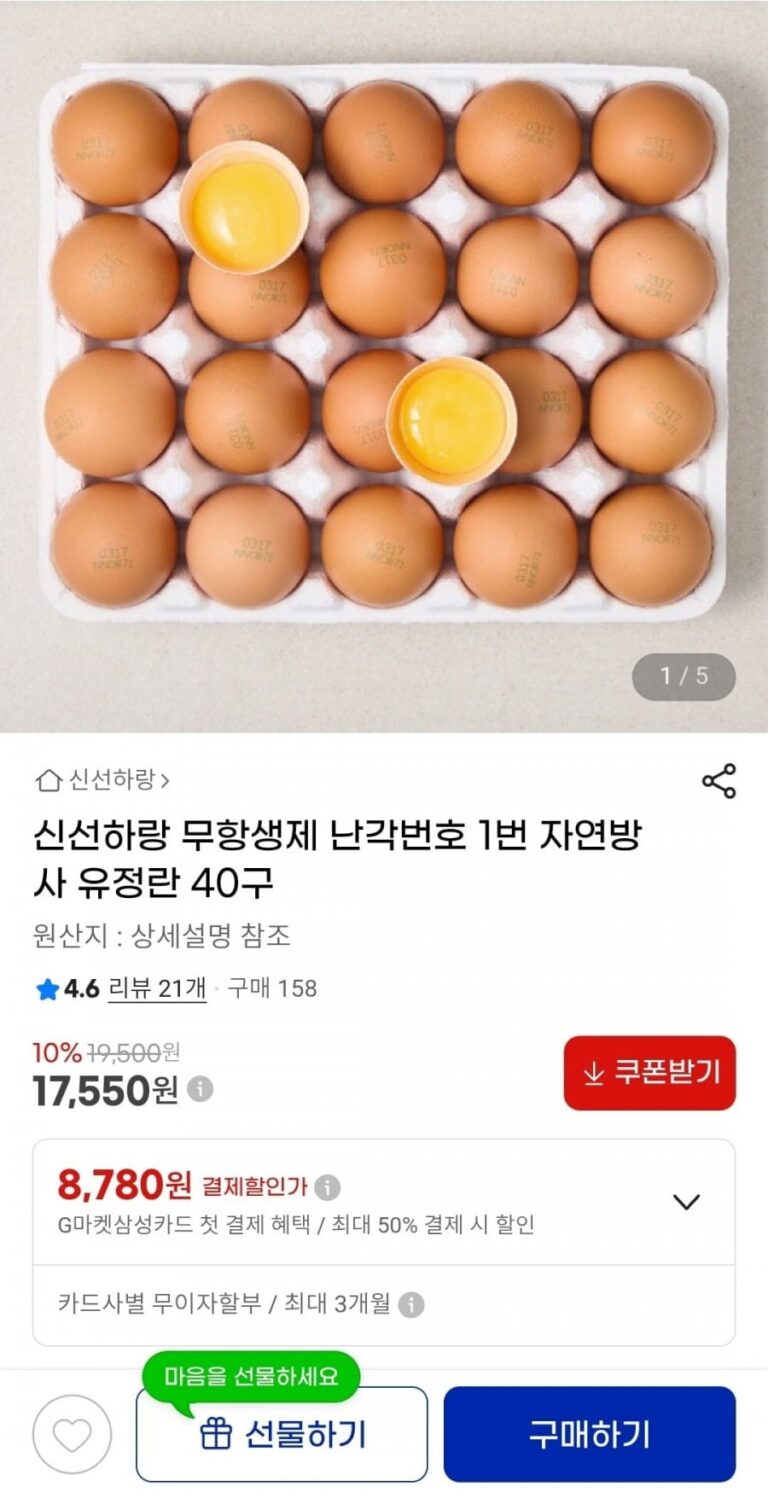Expand the 결제할인가 payment discount details
This screenshot has width=768, height=1498.
pyautogui.click(x=686, y=1202)
